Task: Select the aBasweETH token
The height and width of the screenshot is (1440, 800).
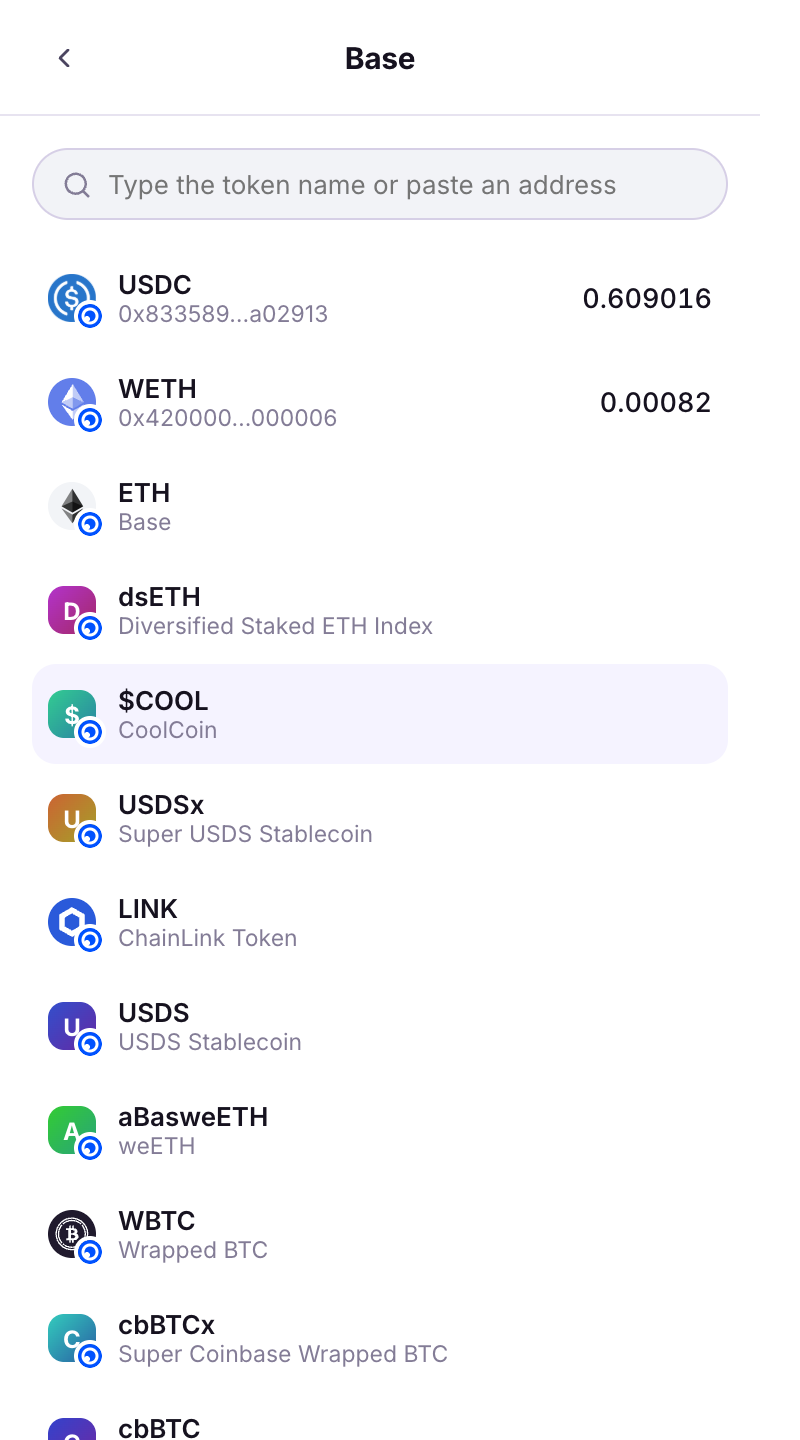Action: [x=380, y=1130]
